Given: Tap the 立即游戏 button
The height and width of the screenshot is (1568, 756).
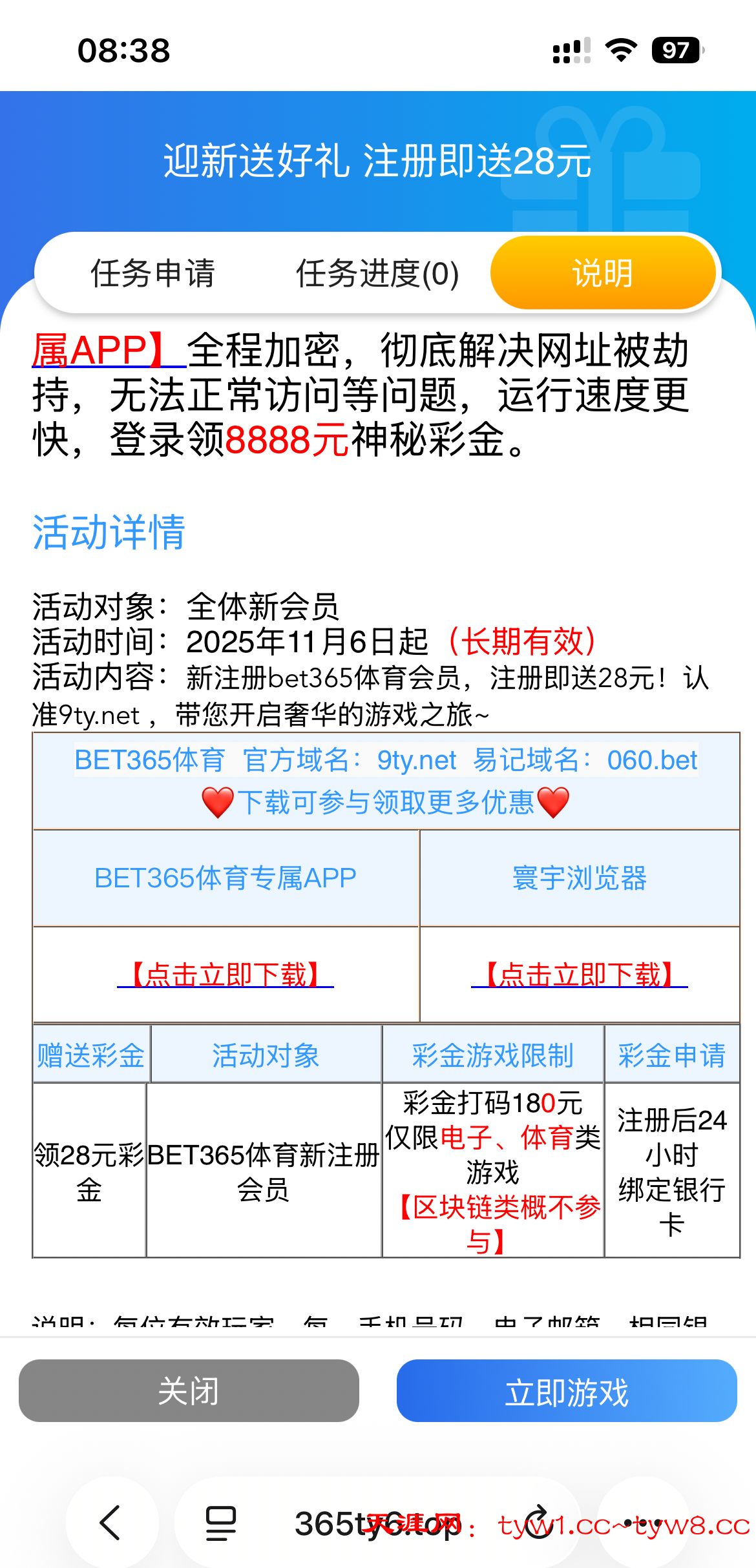Looking at the screenshot, I should (567, 1390).
